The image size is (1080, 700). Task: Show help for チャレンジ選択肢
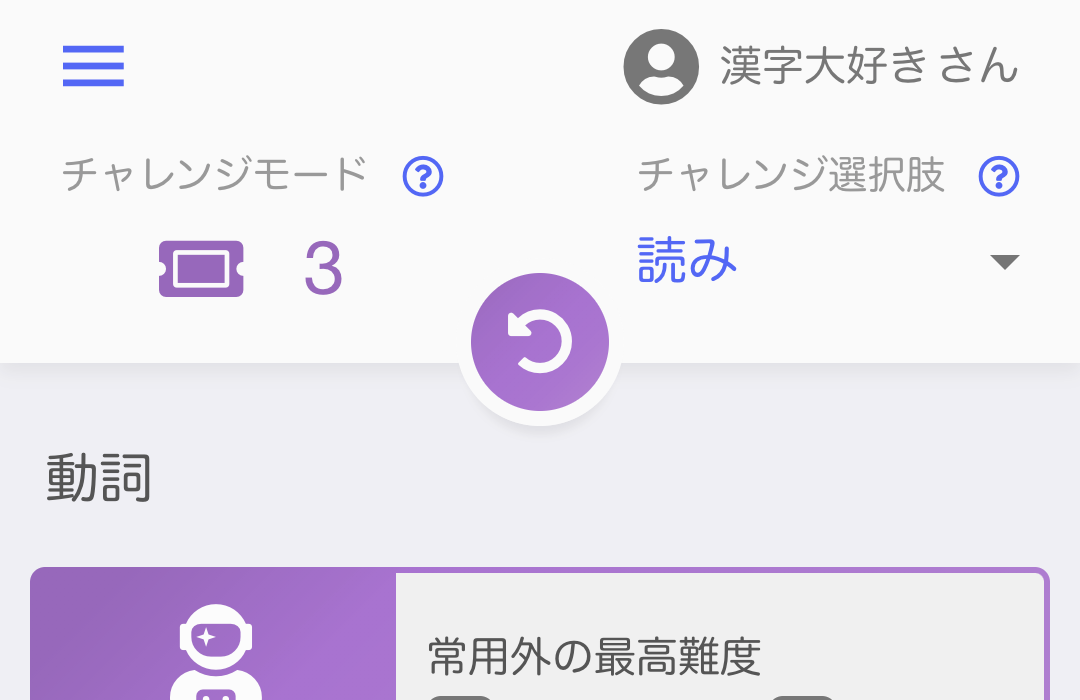coord(998,178)
